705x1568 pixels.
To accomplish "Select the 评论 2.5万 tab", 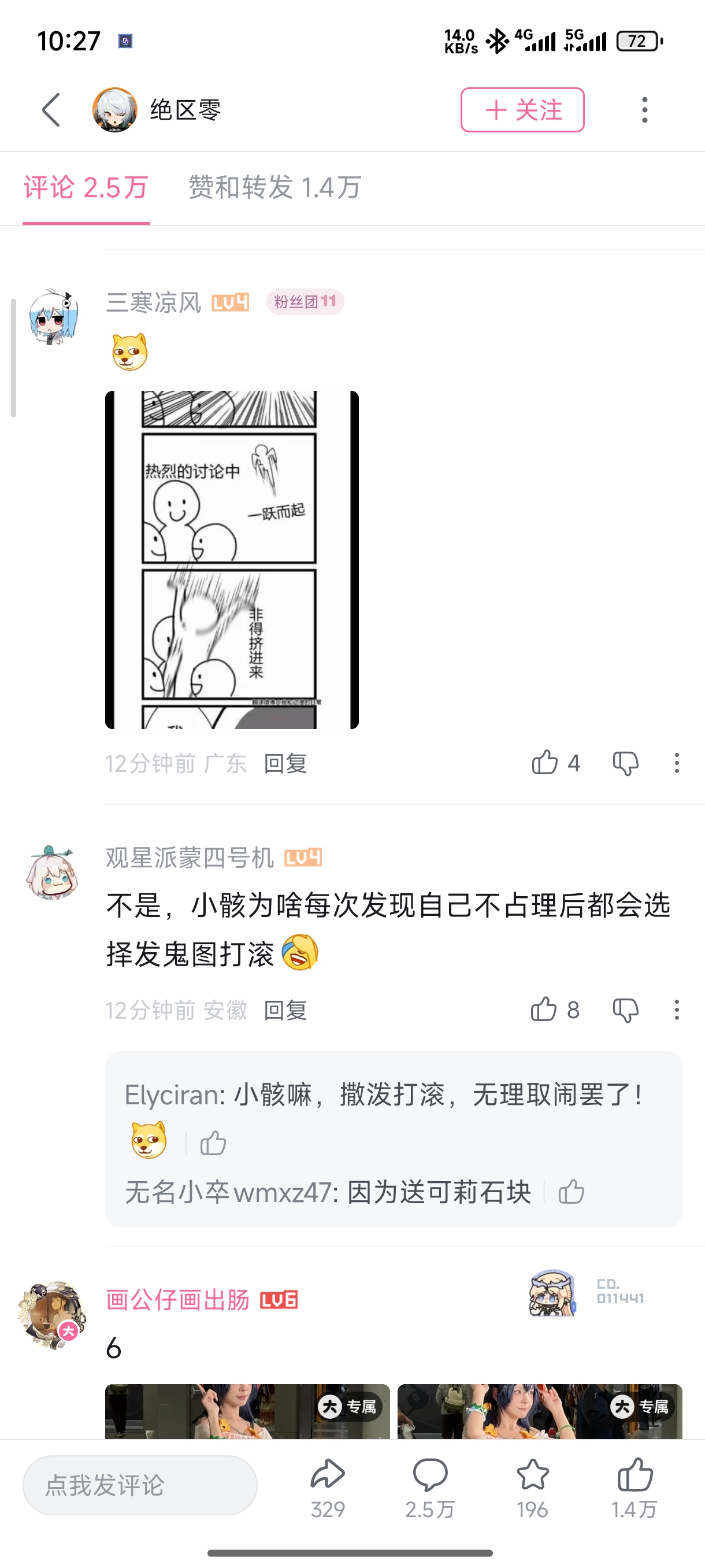I will 86,187.
